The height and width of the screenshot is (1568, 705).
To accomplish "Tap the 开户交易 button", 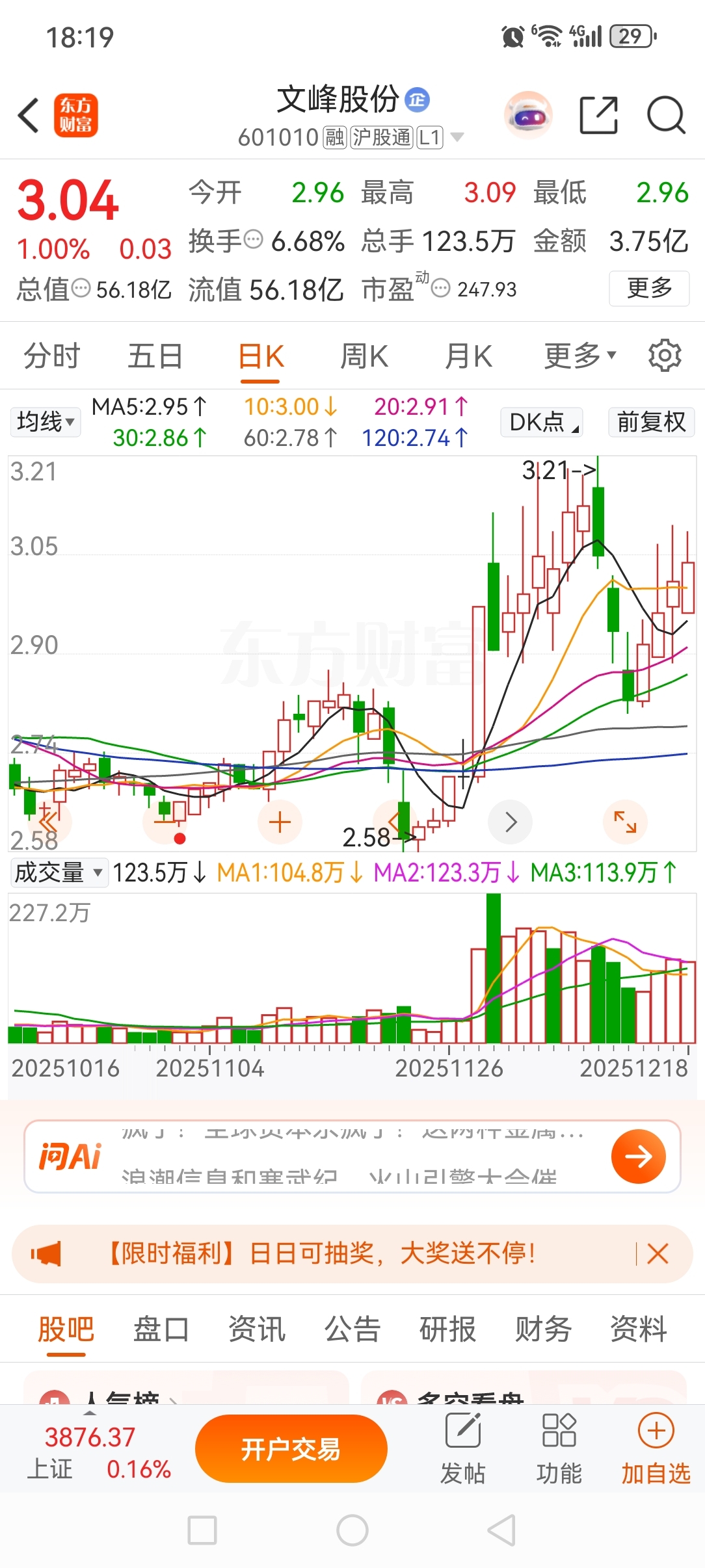I will [291, 1449].
